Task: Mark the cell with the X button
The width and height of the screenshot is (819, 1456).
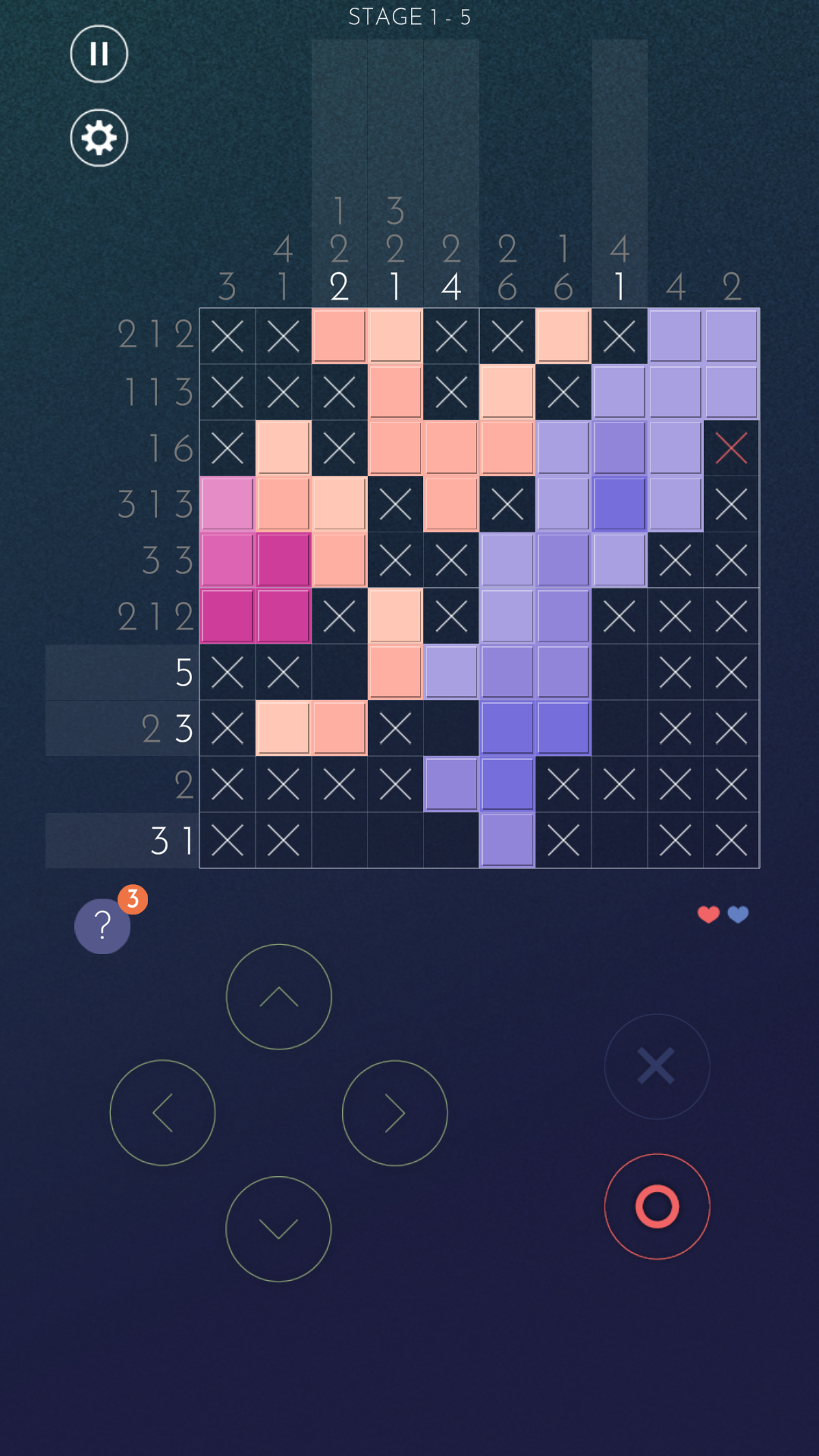Action: [x=657, y=1066]
